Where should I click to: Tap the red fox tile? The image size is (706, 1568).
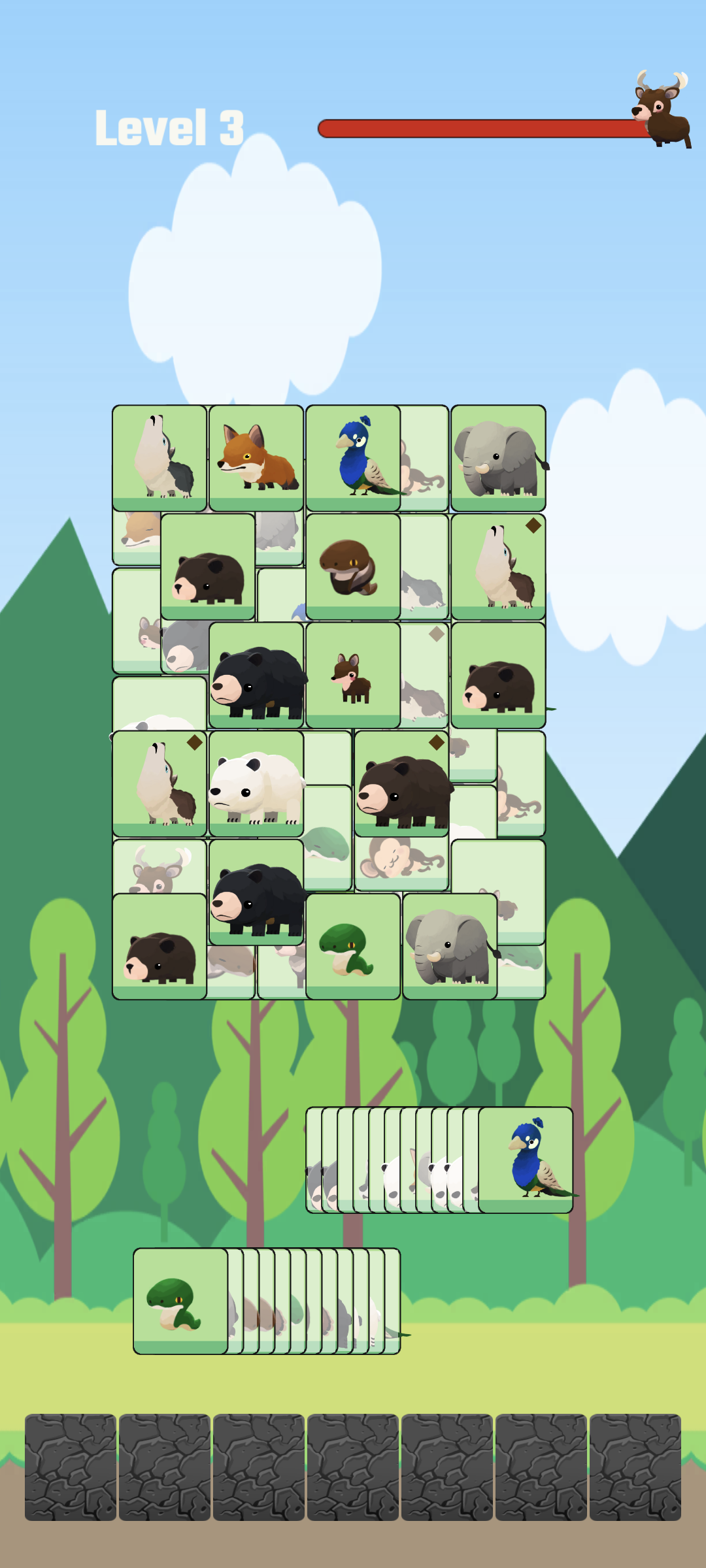click(x=256, y=457)
